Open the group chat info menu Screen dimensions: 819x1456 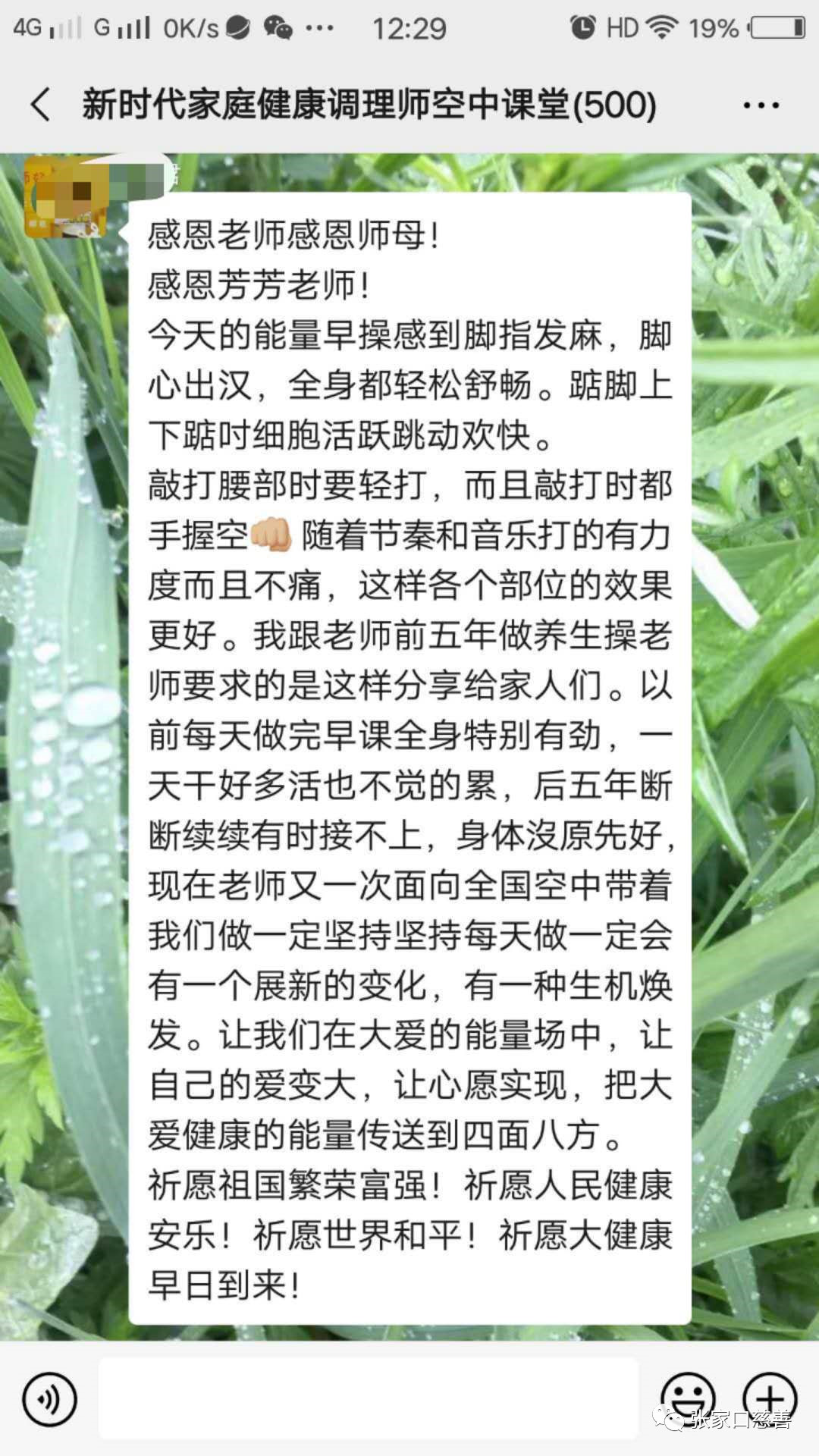pyautogui.click(x=761, y=105)
